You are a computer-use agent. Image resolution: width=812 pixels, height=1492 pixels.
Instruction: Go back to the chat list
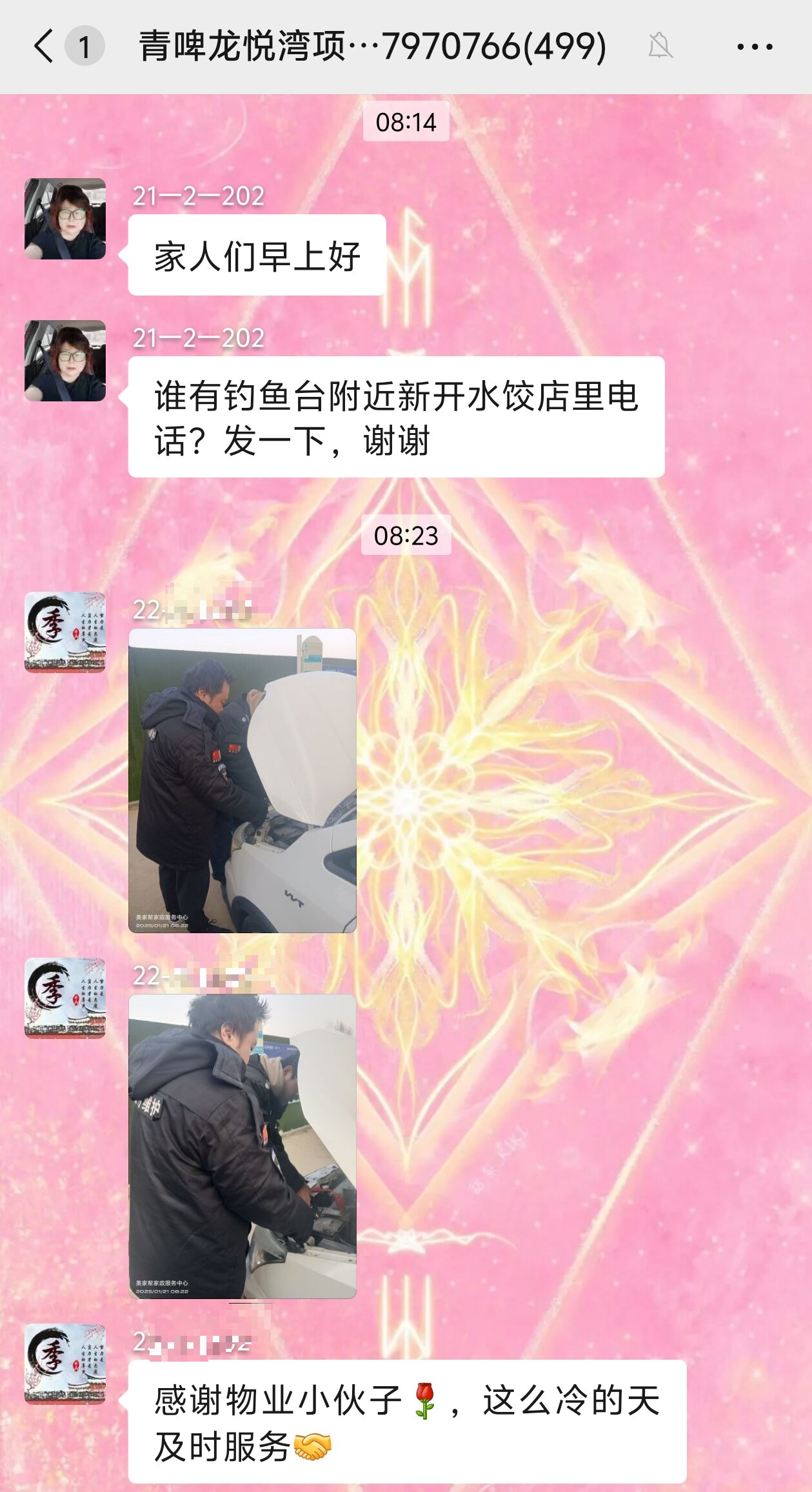pyautogui.click(x=44, y=46)
